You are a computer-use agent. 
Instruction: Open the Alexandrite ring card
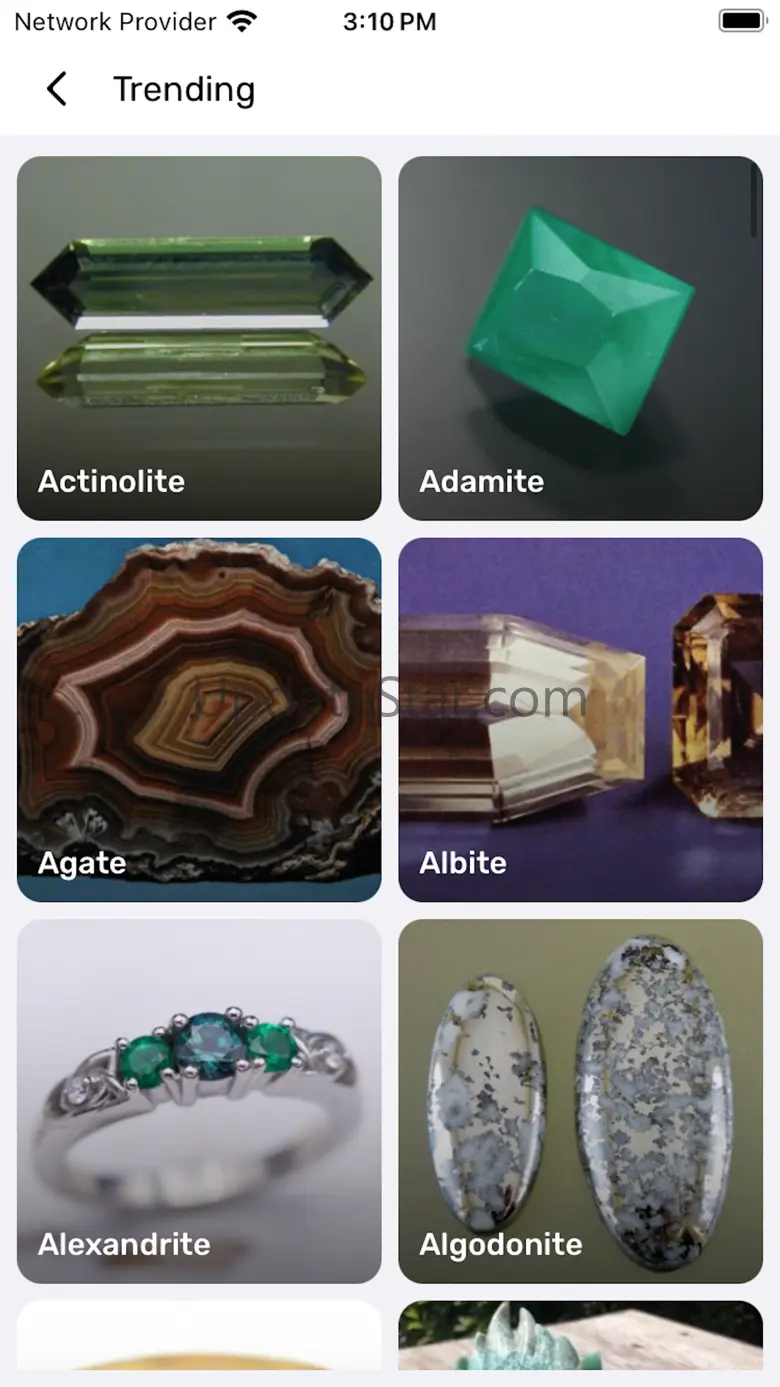point(199,1101)
